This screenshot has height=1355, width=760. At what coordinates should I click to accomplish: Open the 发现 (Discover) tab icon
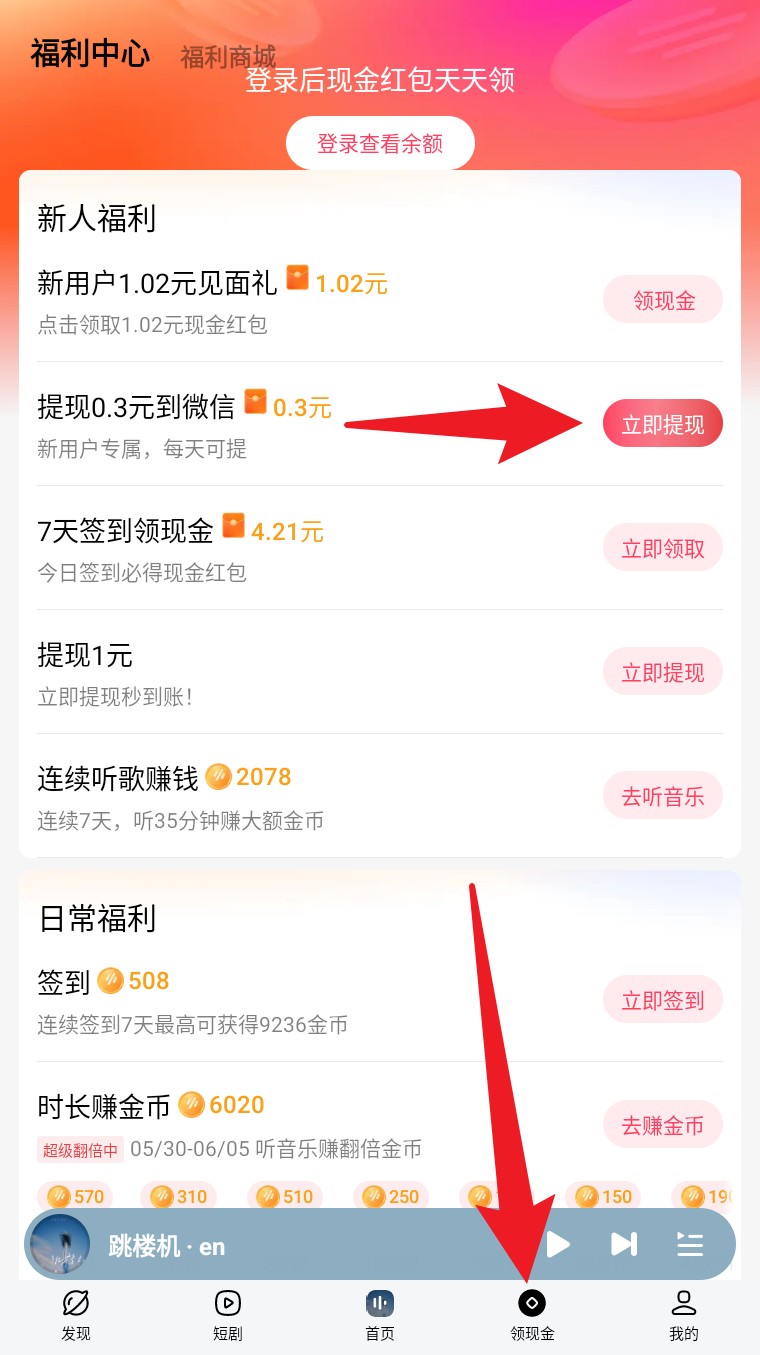coord(76,1303)
